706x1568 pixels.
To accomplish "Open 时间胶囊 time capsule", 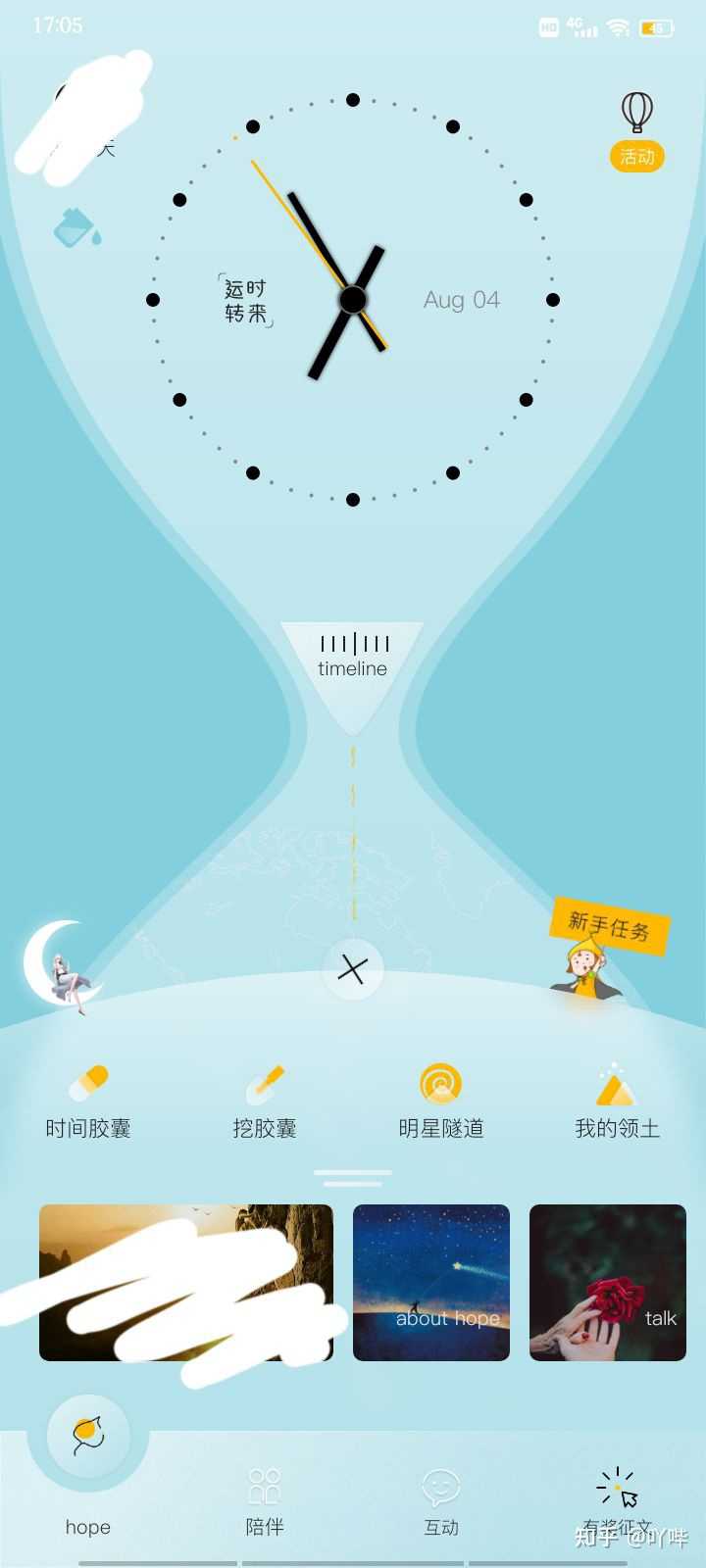I will tap(88, 1102).
